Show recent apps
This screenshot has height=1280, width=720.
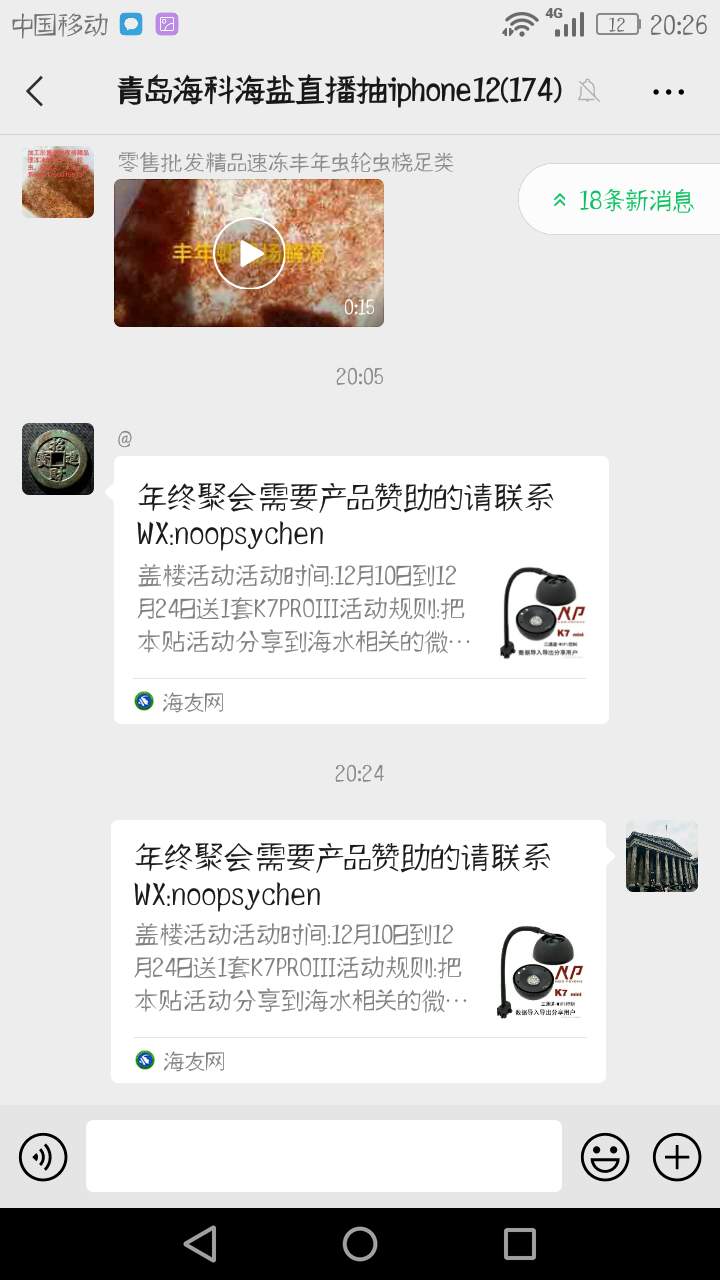click(519, 1244)
